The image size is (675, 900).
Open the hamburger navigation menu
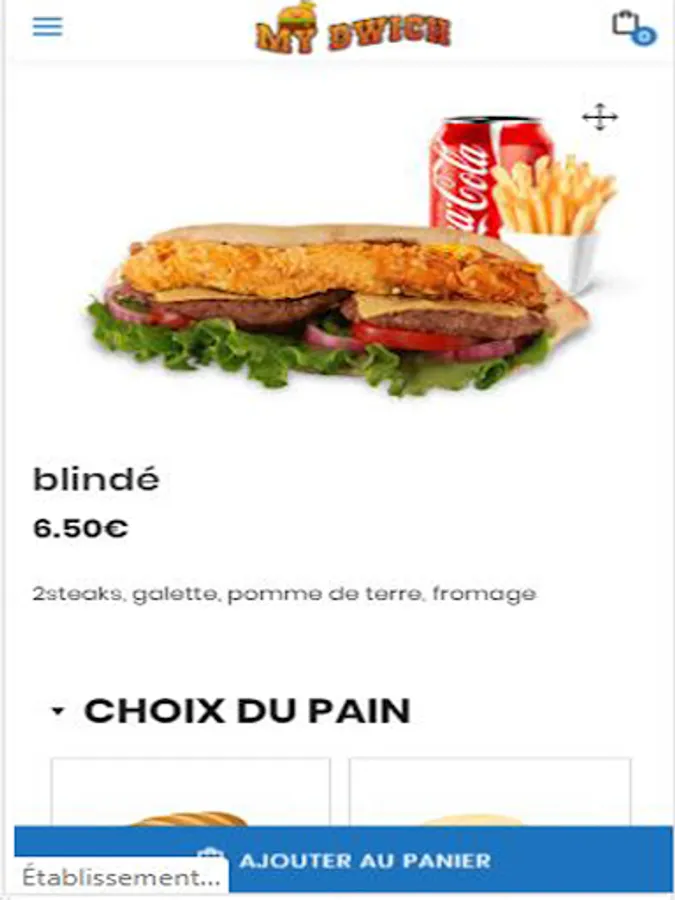point(47,26)
